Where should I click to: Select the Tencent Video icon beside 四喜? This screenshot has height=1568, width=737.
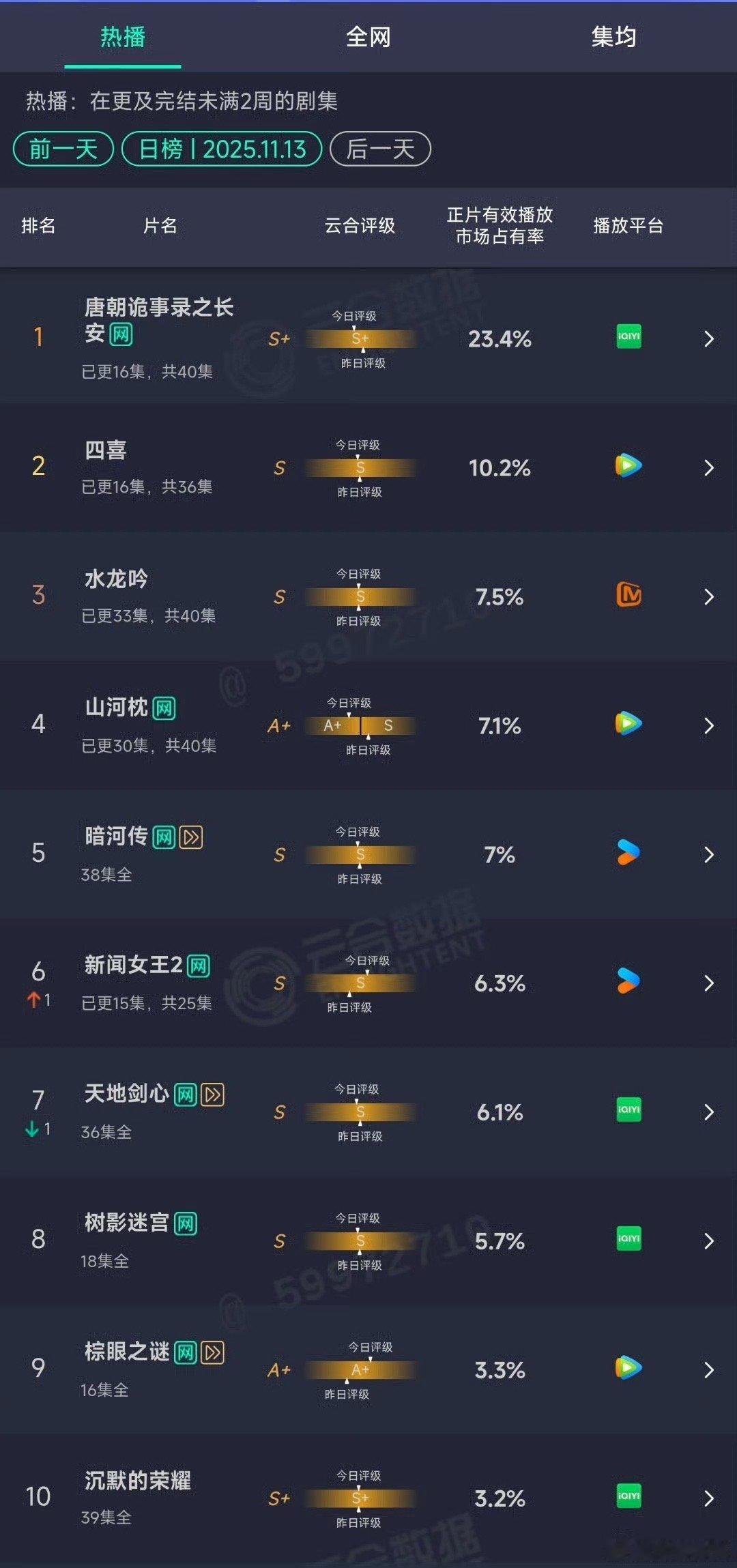click(x=627, y=466)
